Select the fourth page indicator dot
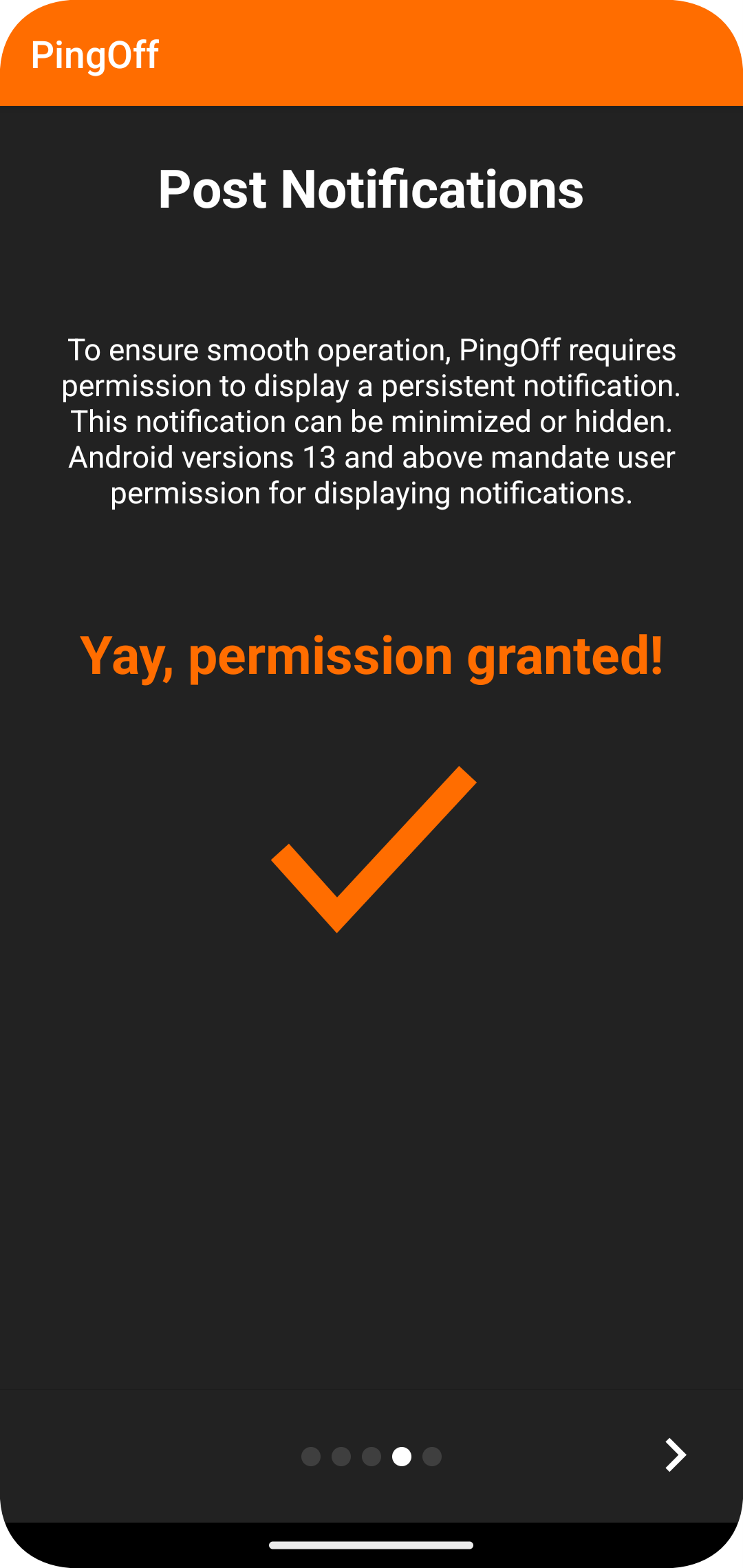This screenshot has width=743, height=1568. [x=402, y=1457]
